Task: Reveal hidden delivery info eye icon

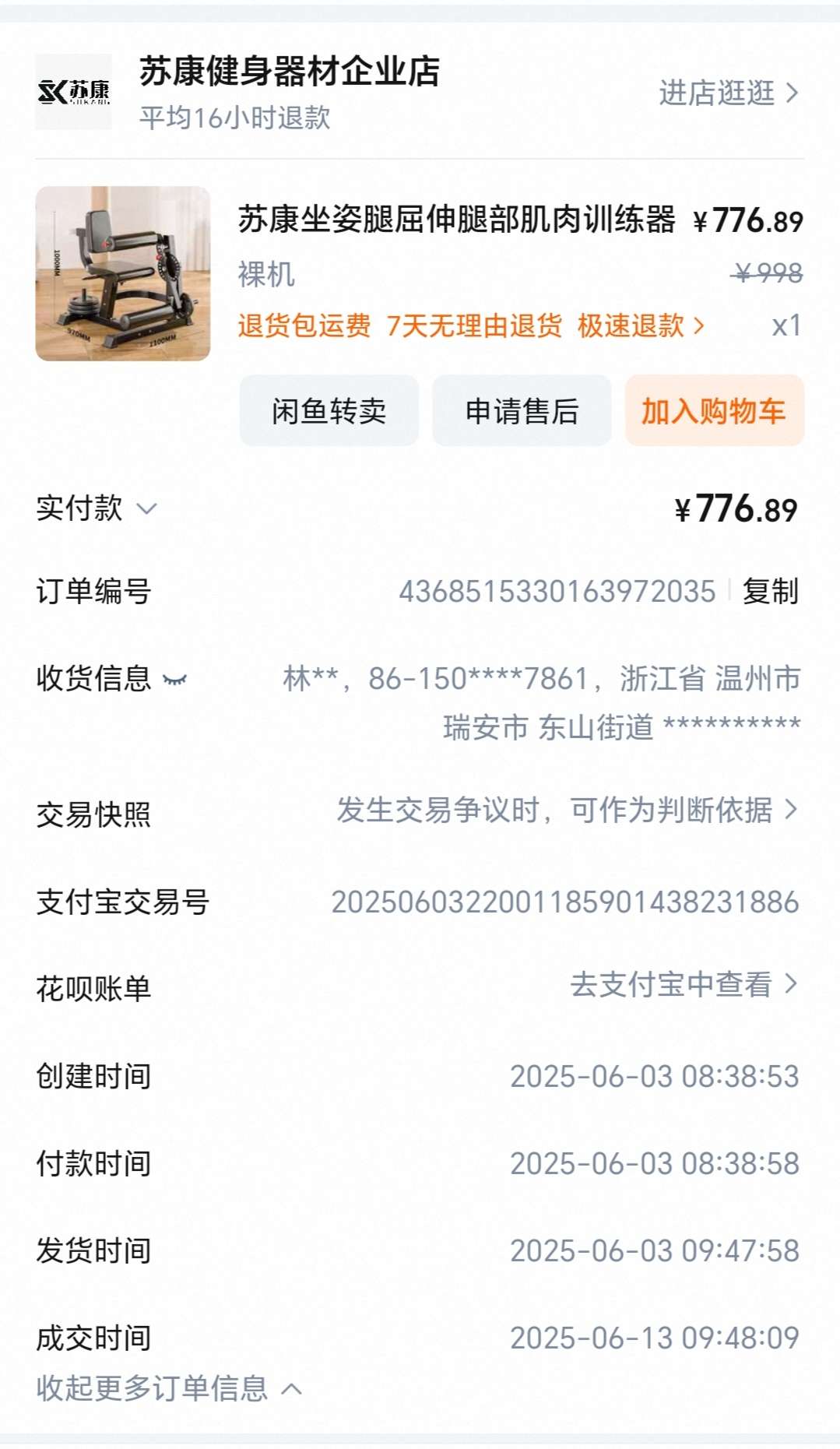Action: [175, 680]
